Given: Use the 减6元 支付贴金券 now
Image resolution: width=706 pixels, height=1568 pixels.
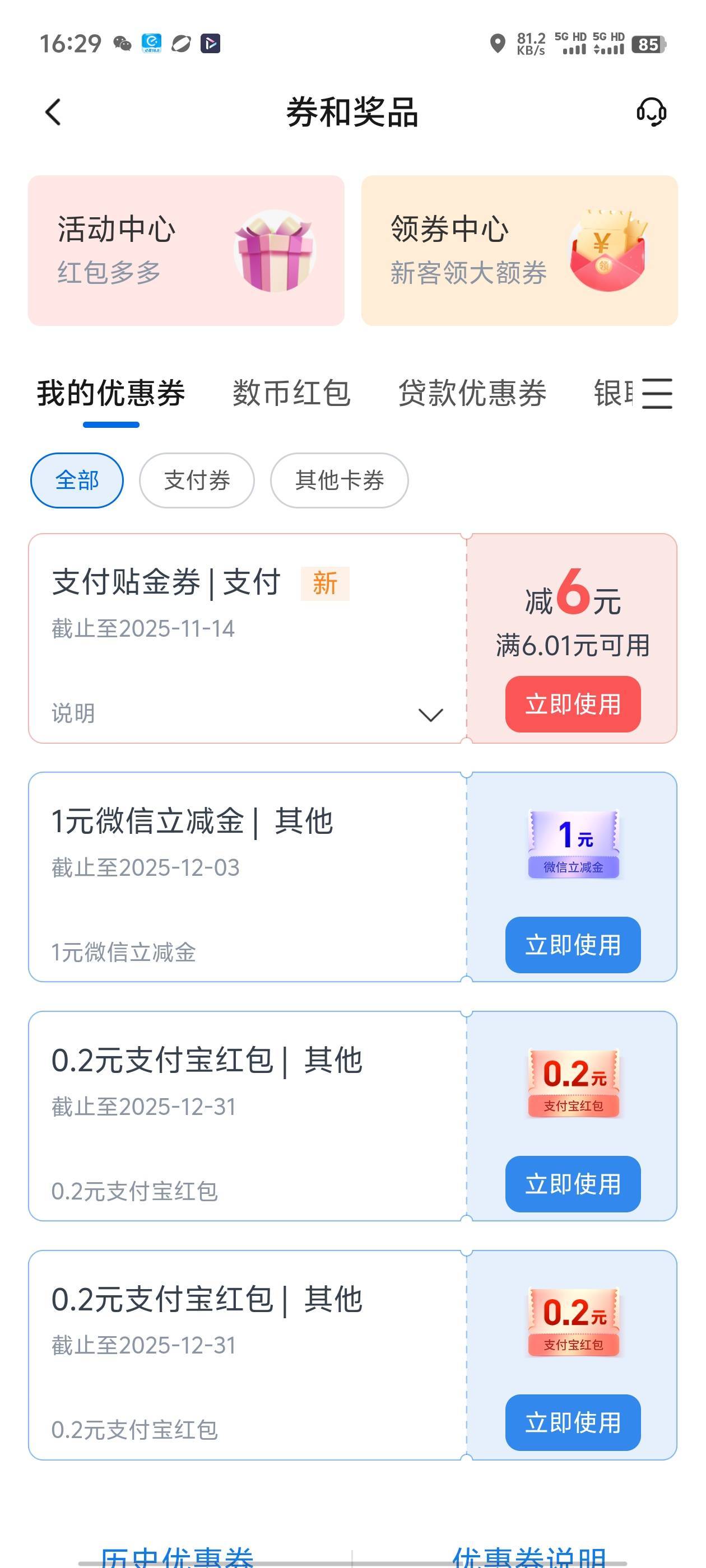Looking at the screenshot, I should pos(573,704).
